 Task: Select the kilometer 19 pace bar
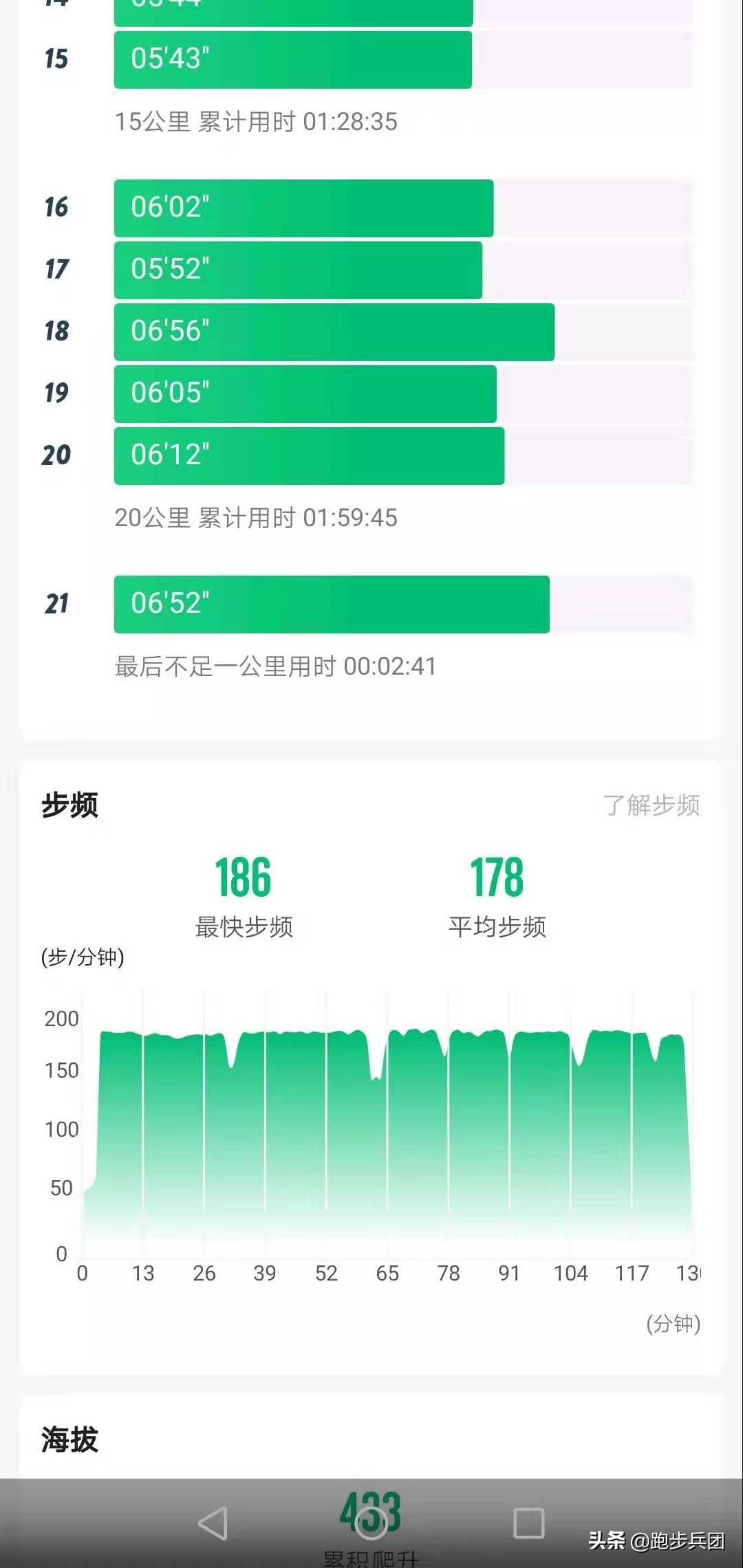coord(305,393)
